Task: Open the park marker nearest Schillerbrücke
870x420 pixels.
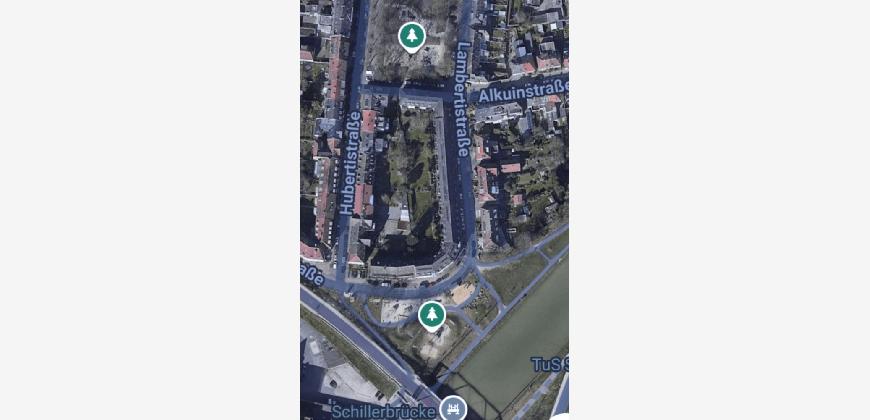Action: (x=432, y=315)
